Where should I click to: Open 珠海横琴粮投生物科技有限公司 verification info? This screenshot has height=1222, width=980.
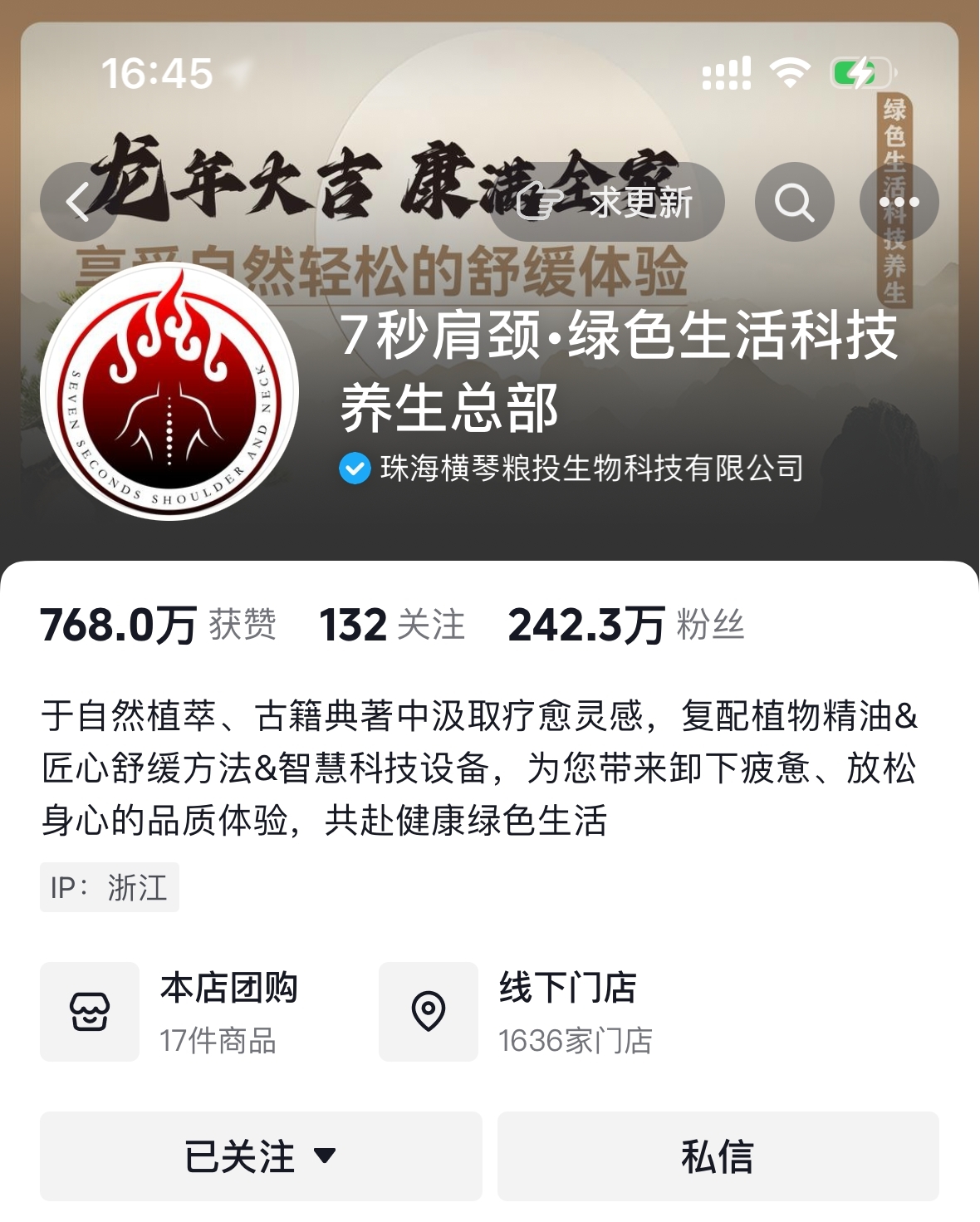point(573,469)
